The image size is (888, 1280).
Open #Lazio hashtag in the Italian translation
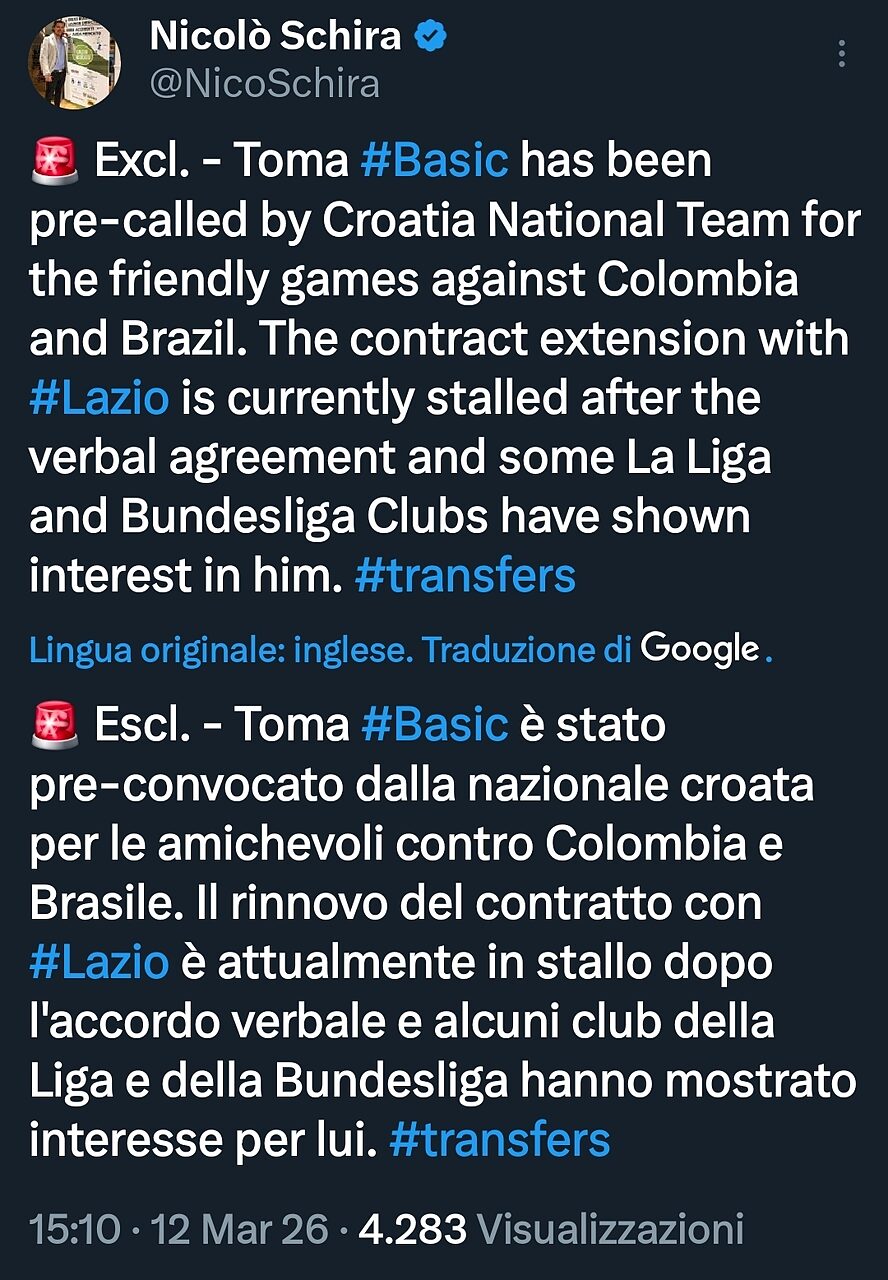click(99, 963)
